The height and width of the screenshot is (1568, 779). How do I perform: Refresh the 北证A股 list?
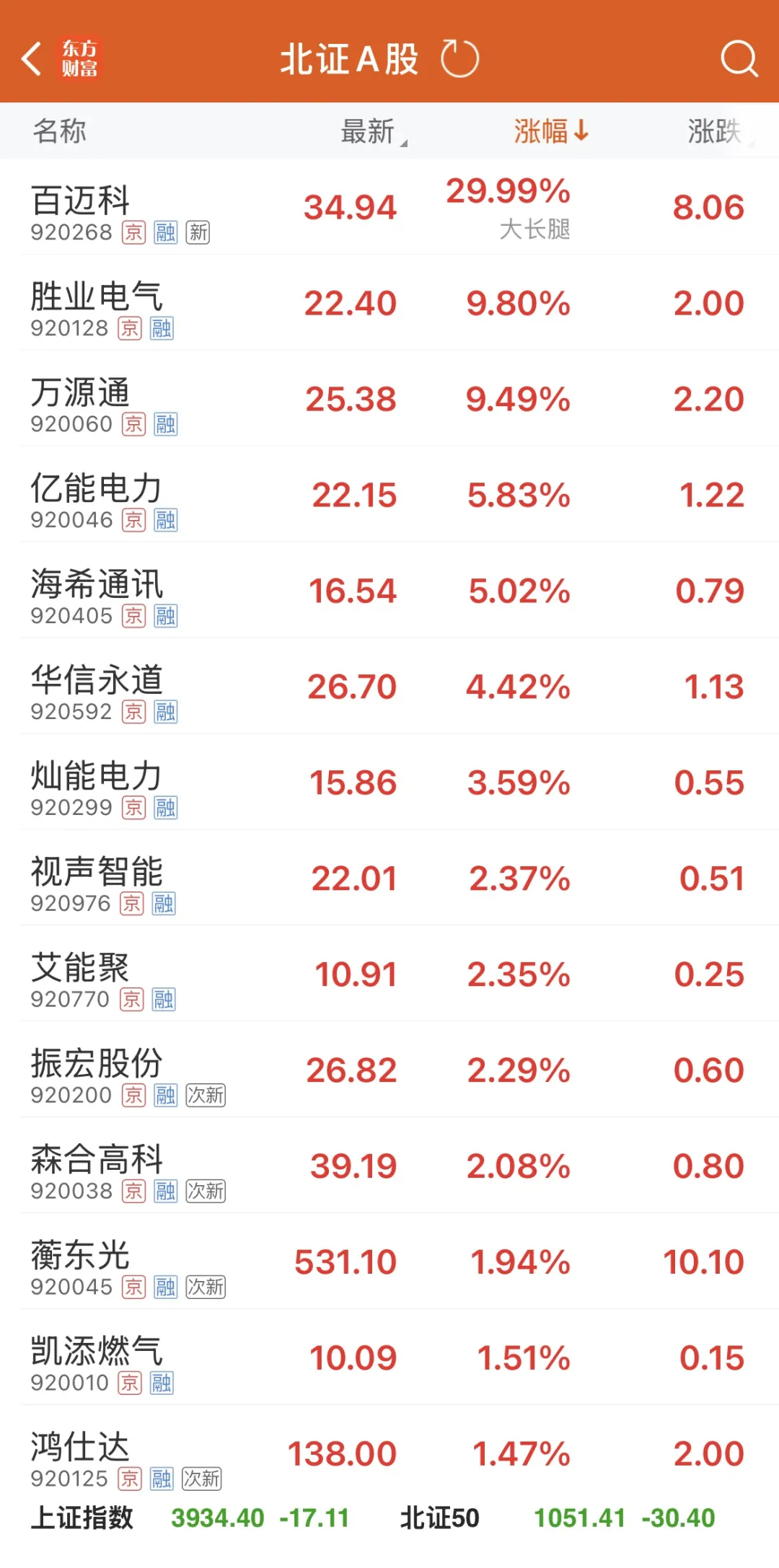click(x=459, y=58)
